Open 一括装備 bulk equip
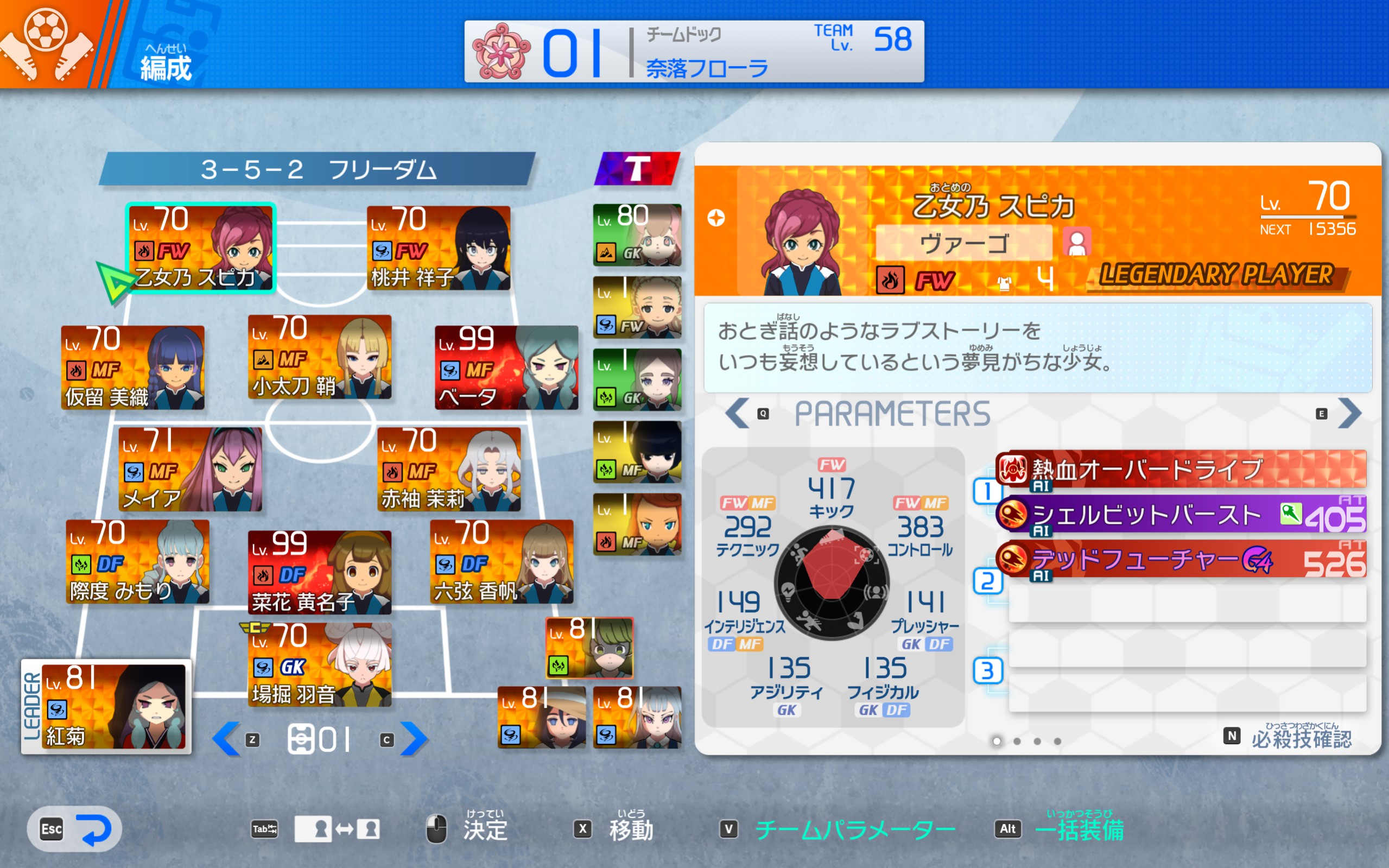This screenshot has height=868, width=1389. (1079, 829)
